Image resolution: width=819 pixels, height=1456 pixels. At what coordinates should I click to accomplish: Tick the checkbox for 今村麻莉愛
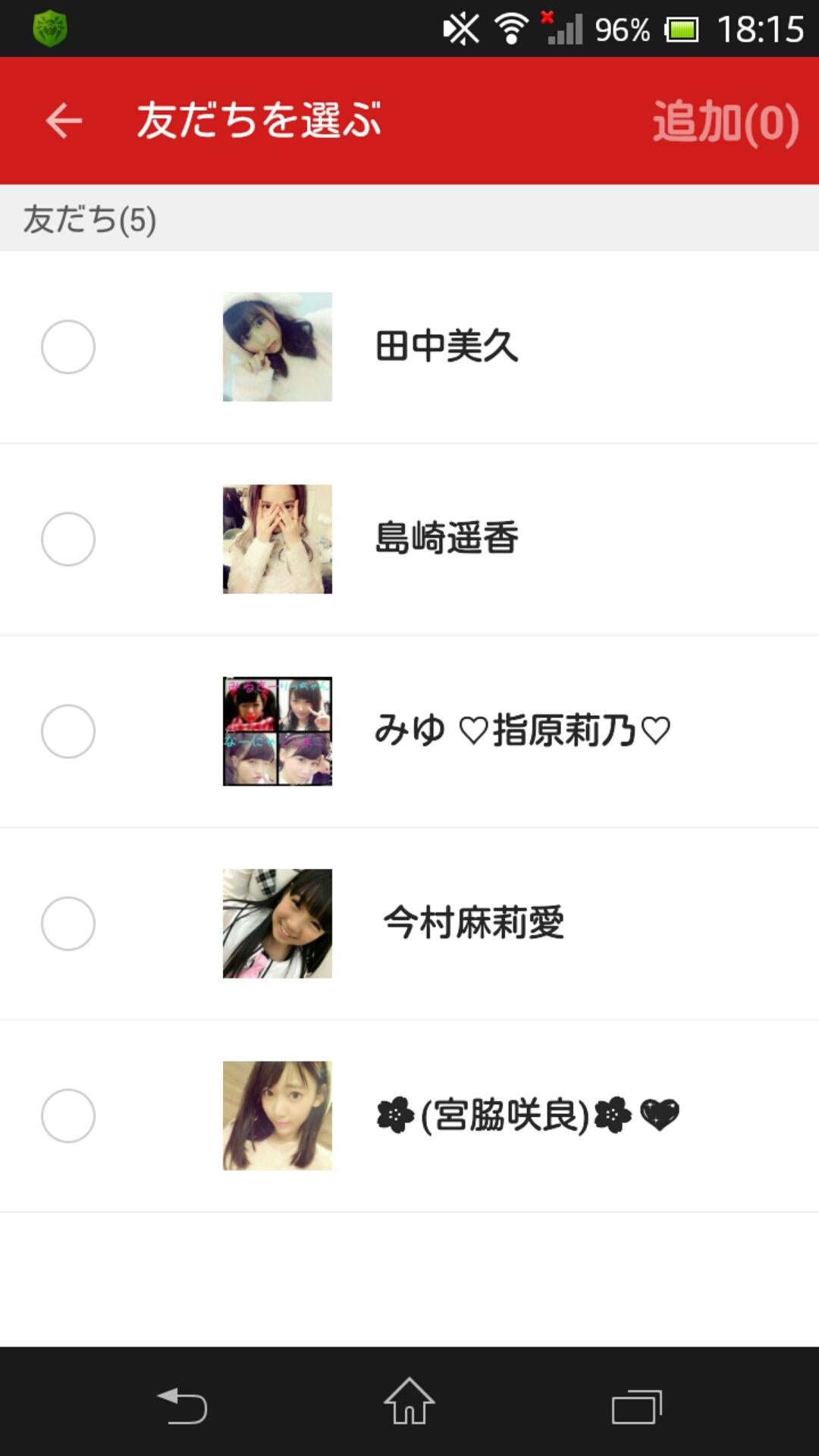tap(68, 924)
